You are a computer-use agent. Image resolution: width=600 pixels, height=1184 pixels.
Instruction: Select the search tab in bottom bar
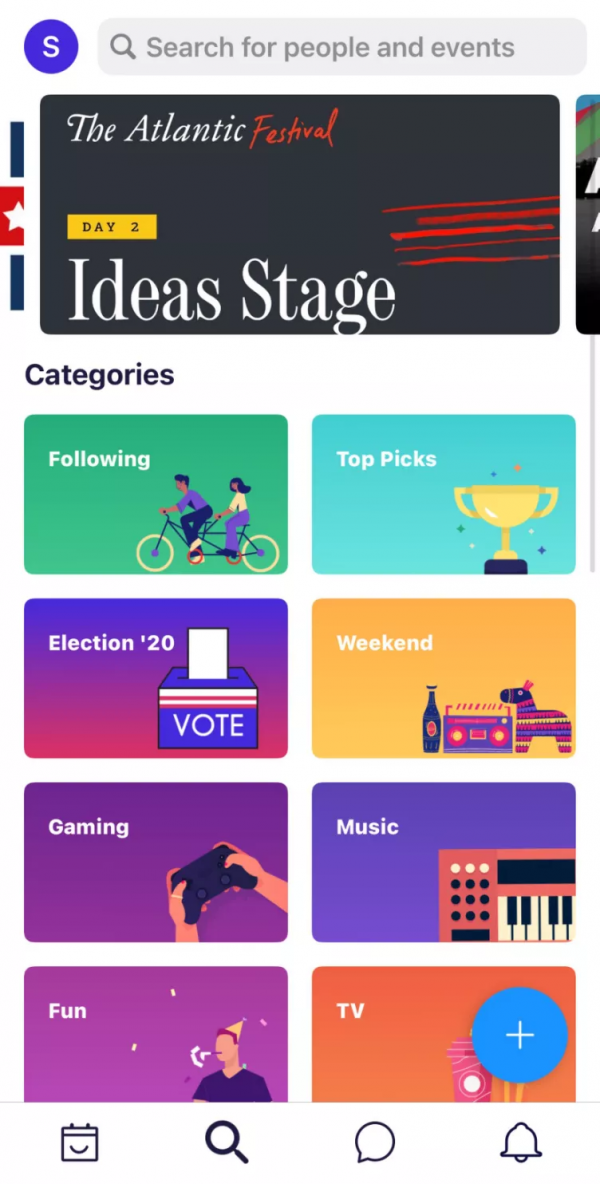[x=227, y=1142]
